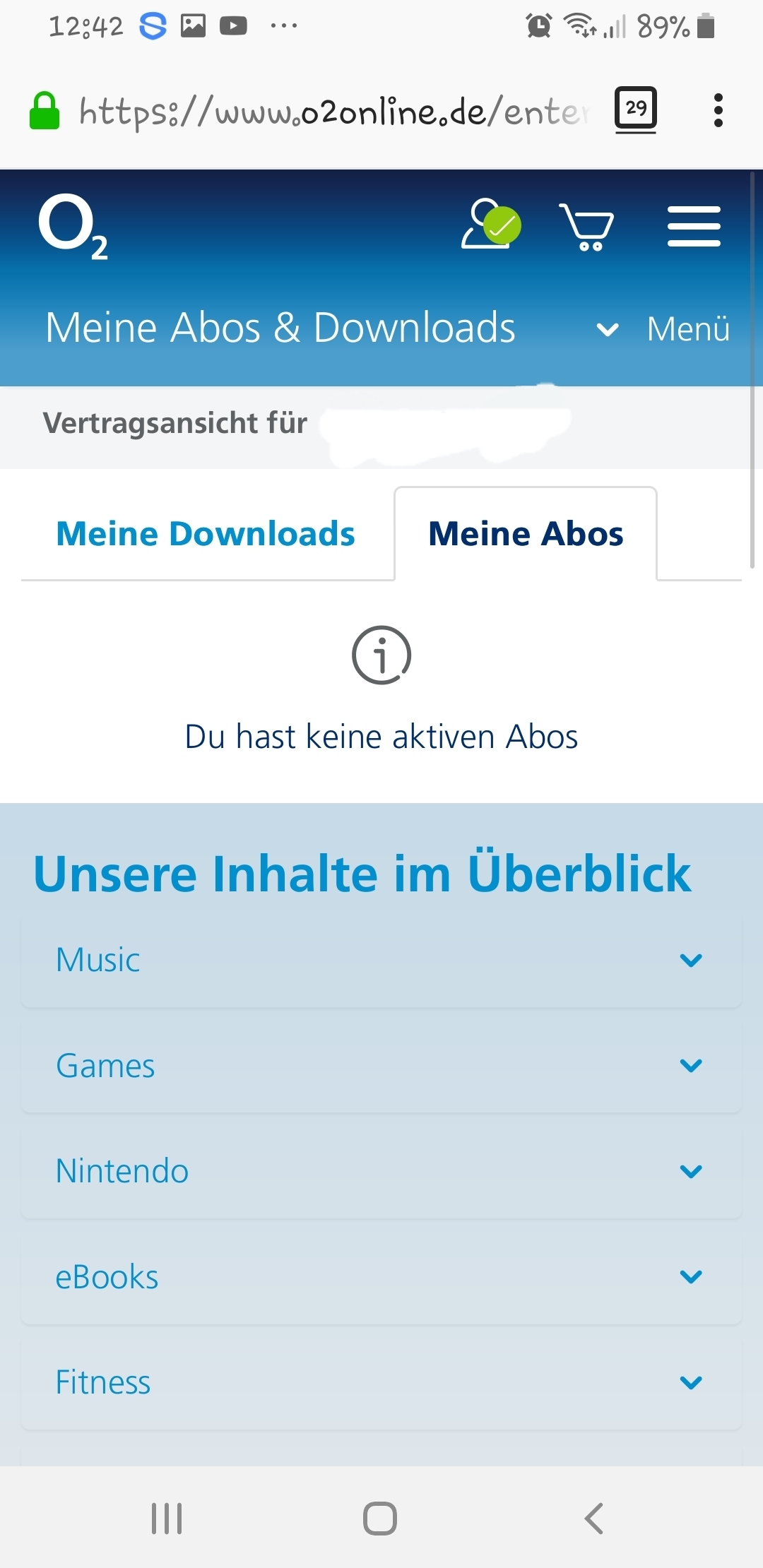This screenshot has width=763, height=1568.
Task: Expand the Menü dropdown
Action: click(663, 329)
